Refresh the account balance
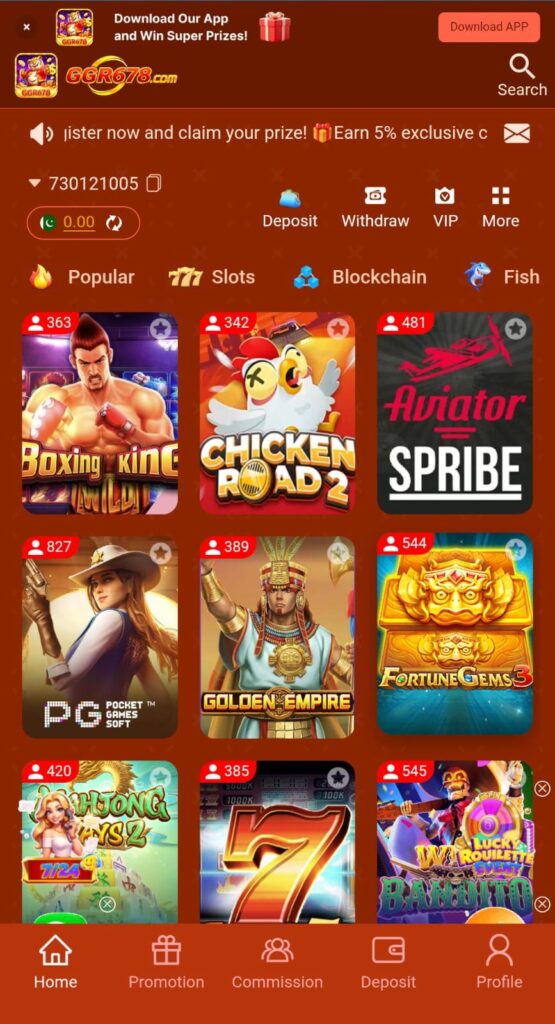555x1024 pixels. (x=114, y=223)
